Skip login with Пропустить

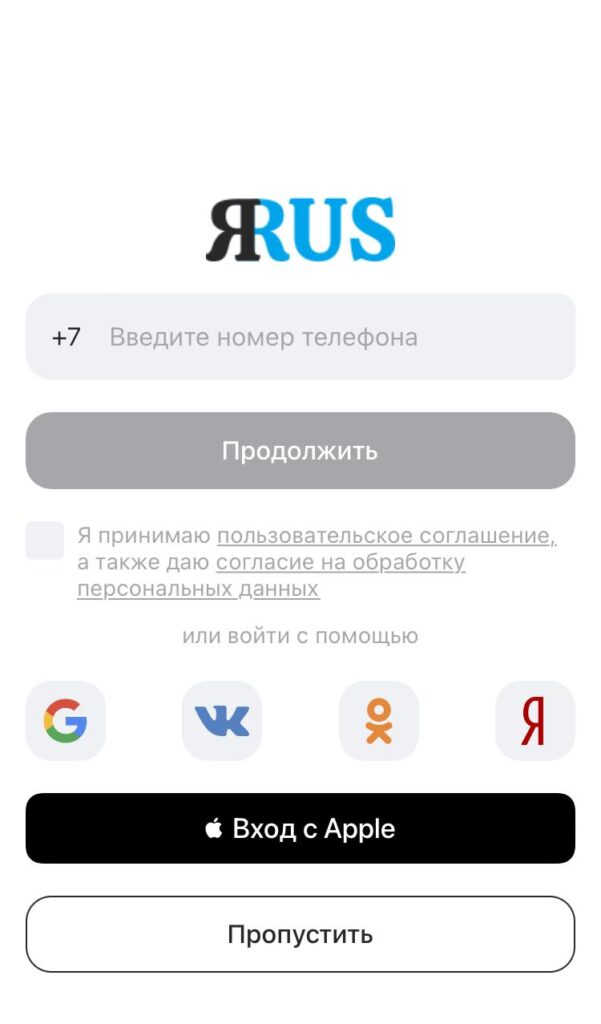(x=300, y=935)
